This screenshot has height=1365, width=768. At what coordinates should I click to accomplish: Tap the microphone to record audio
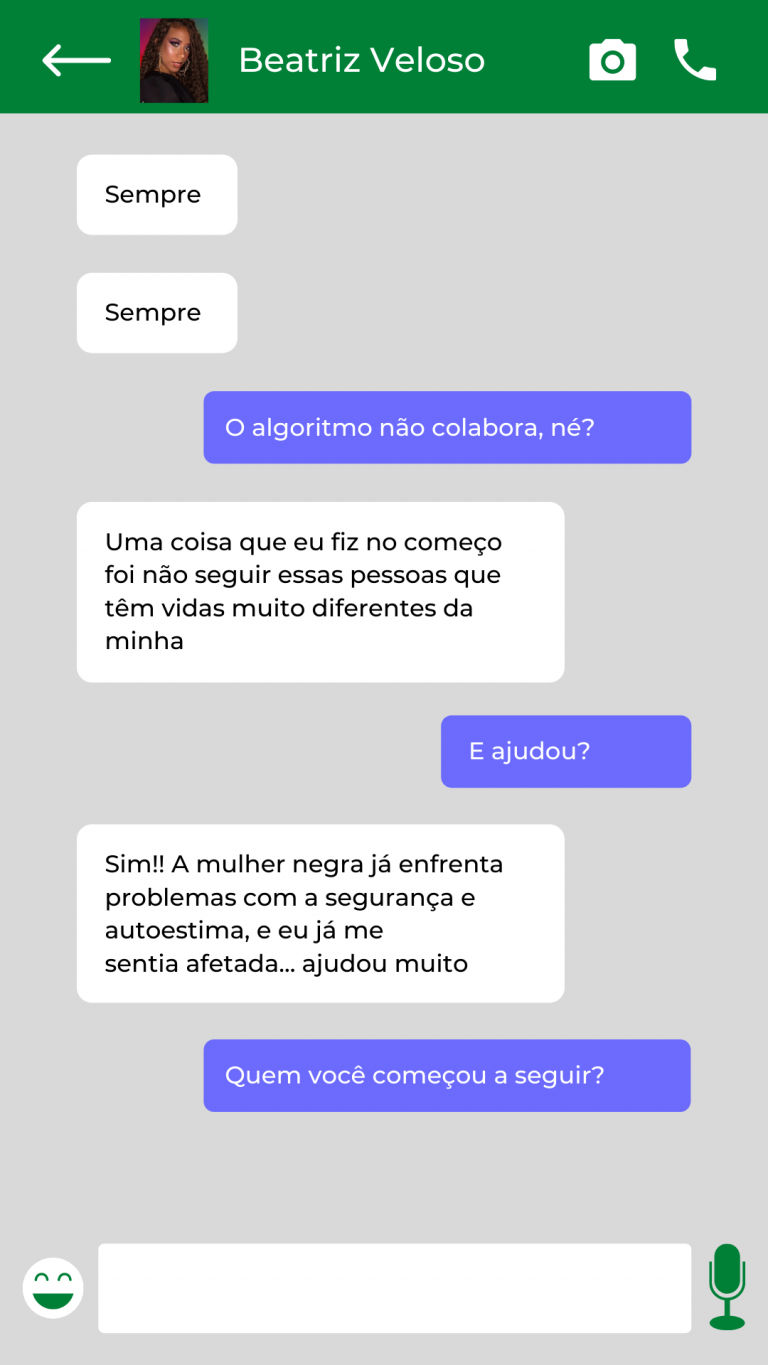727,1286
